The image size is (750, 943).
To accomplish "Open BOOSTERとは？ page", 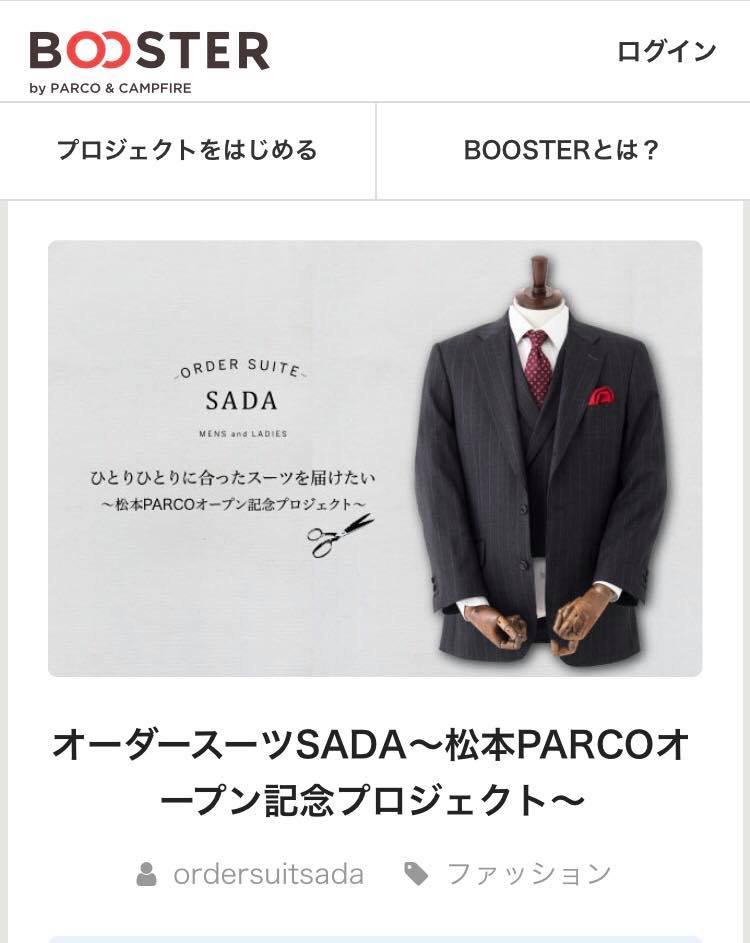I will [563, 151].
